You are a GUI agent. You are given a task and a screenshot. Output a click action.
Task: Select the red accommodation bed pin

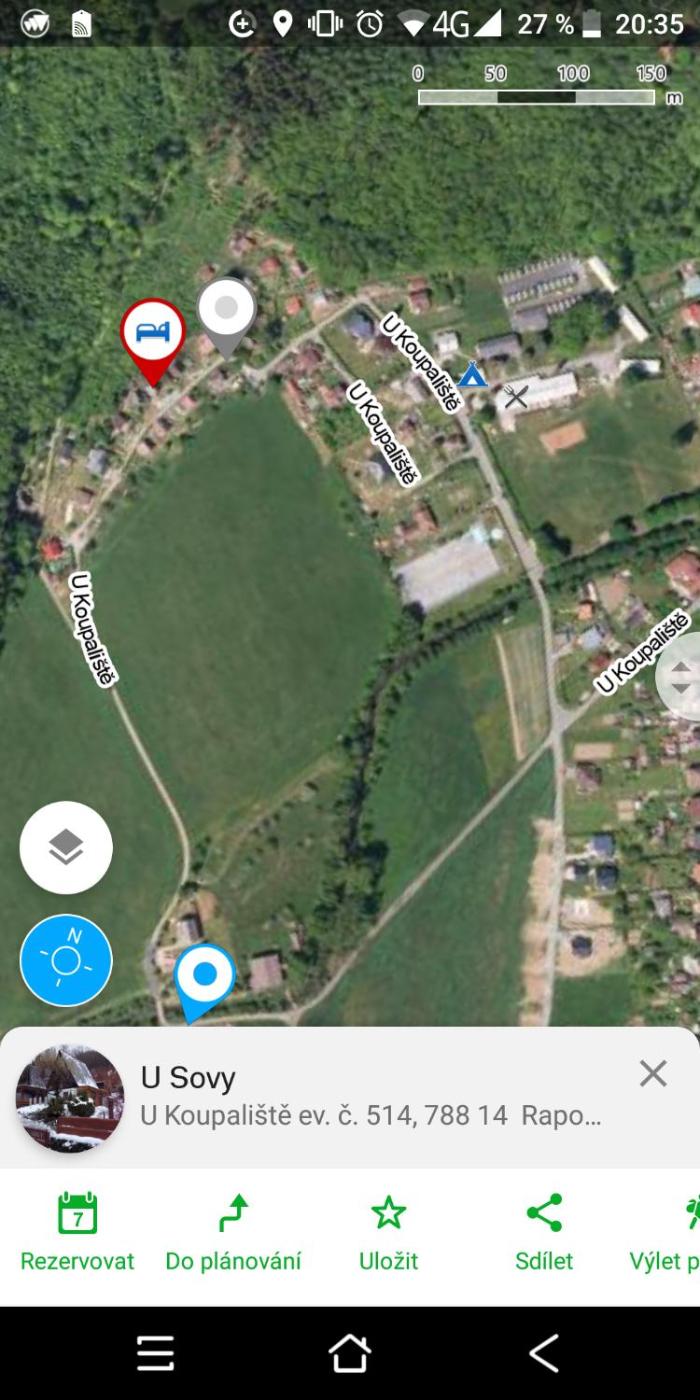(x=153, y=334)
